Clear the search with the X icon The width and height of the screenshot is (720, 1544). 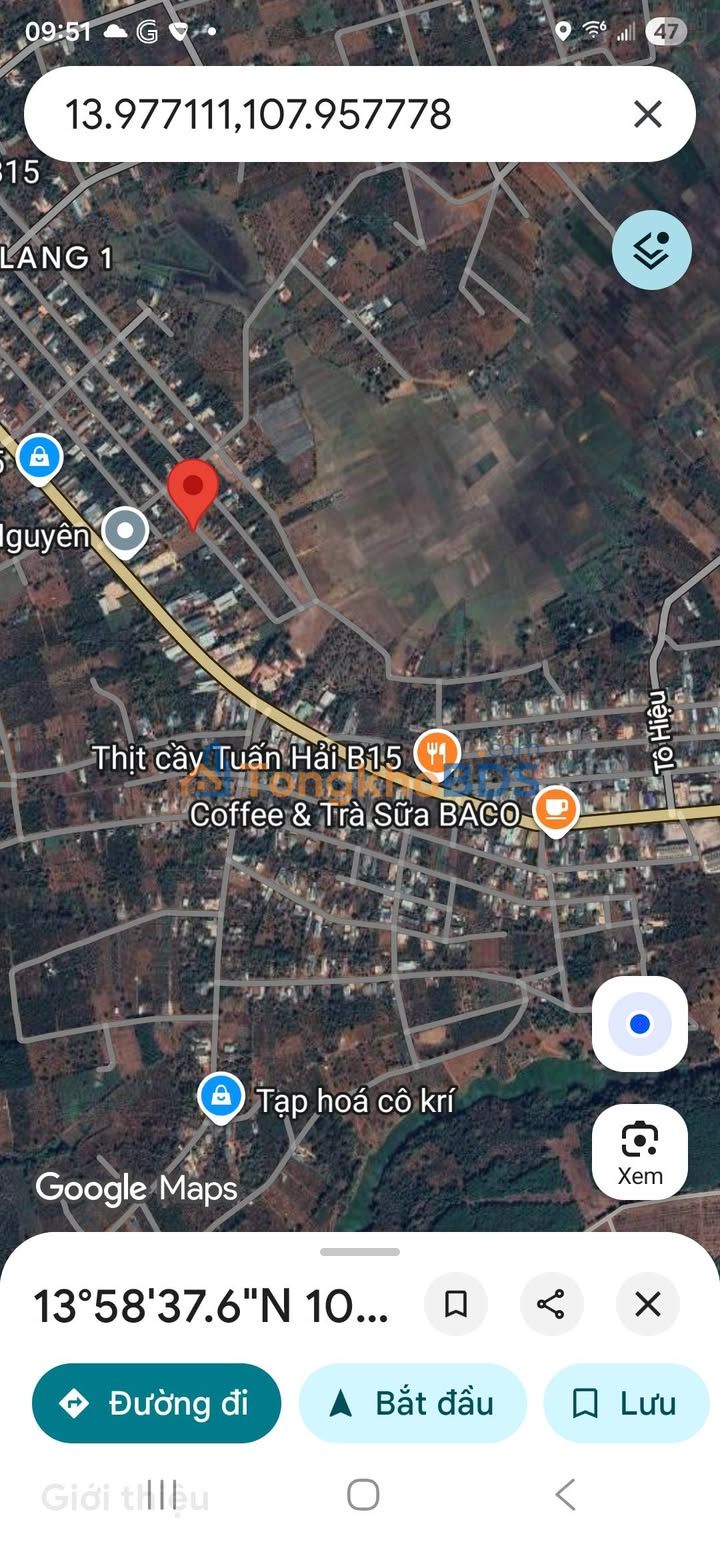pos(648,114)
